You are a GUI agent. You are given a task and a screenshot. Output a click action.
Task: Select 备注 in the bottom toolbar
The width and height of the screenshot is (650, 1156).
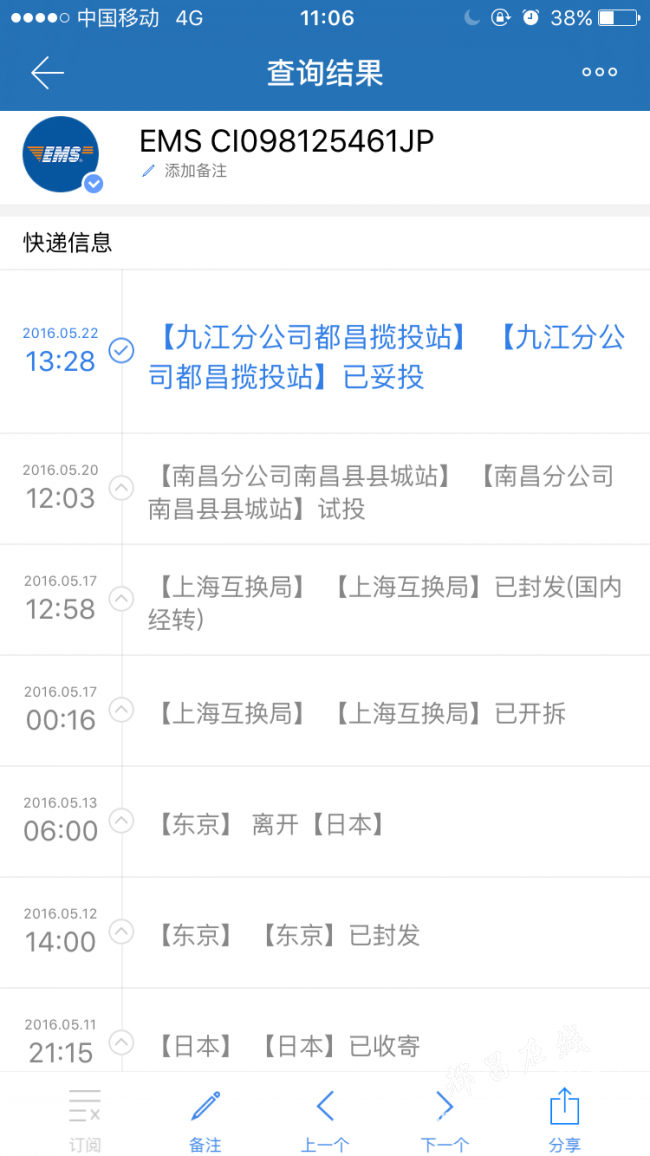[205, 1119]
